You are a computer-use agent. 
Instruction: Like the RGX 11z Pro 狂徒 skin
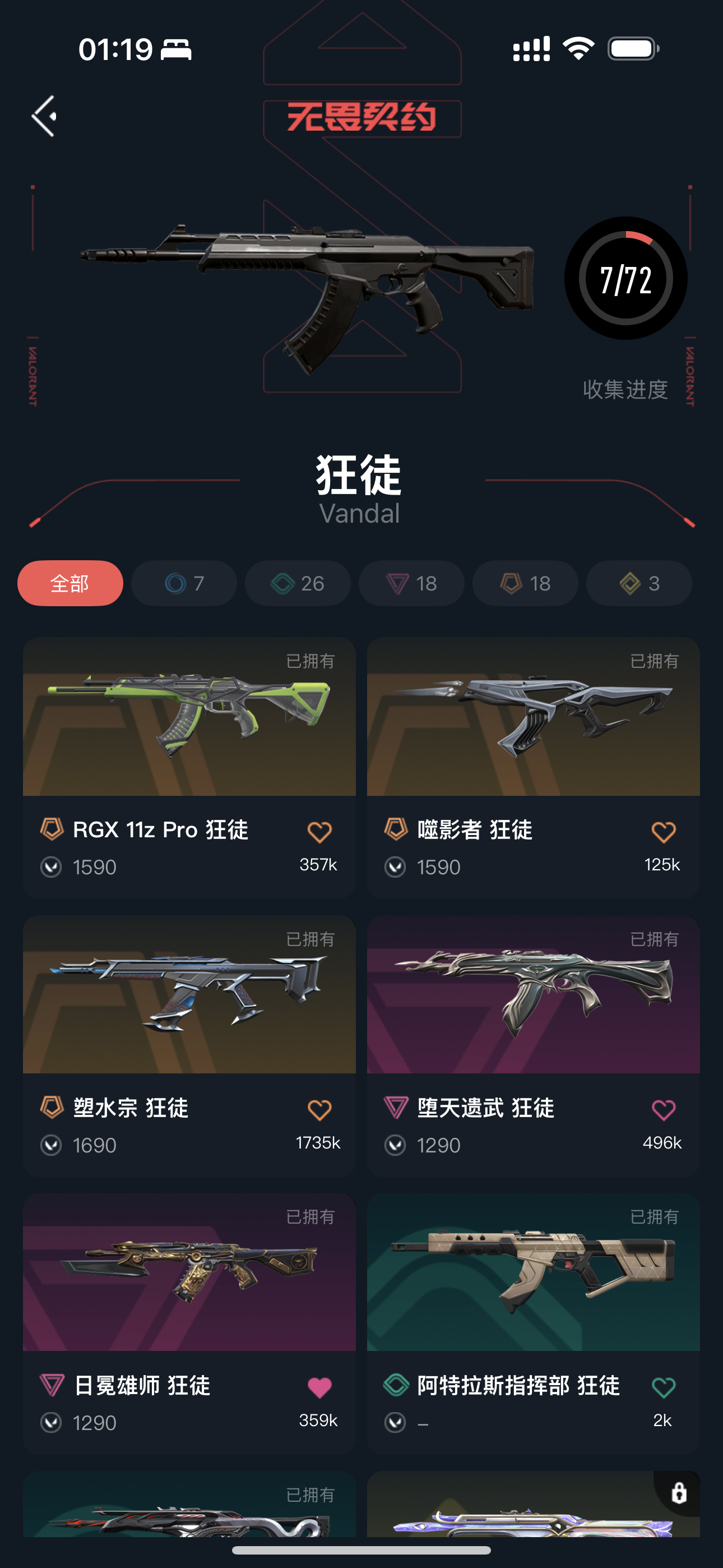[319, 832]
